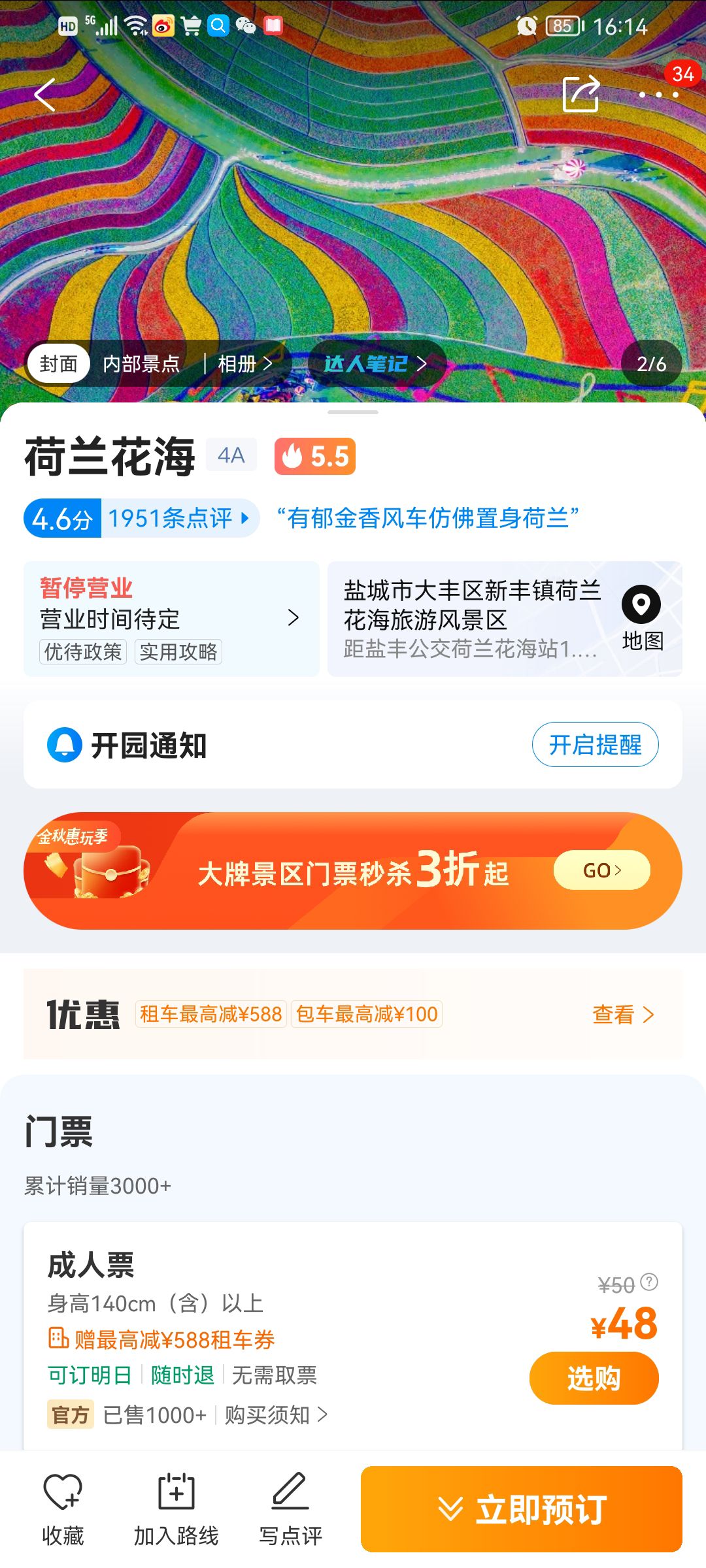
Task: Open the 地图 map view
Action: point(642,618)
